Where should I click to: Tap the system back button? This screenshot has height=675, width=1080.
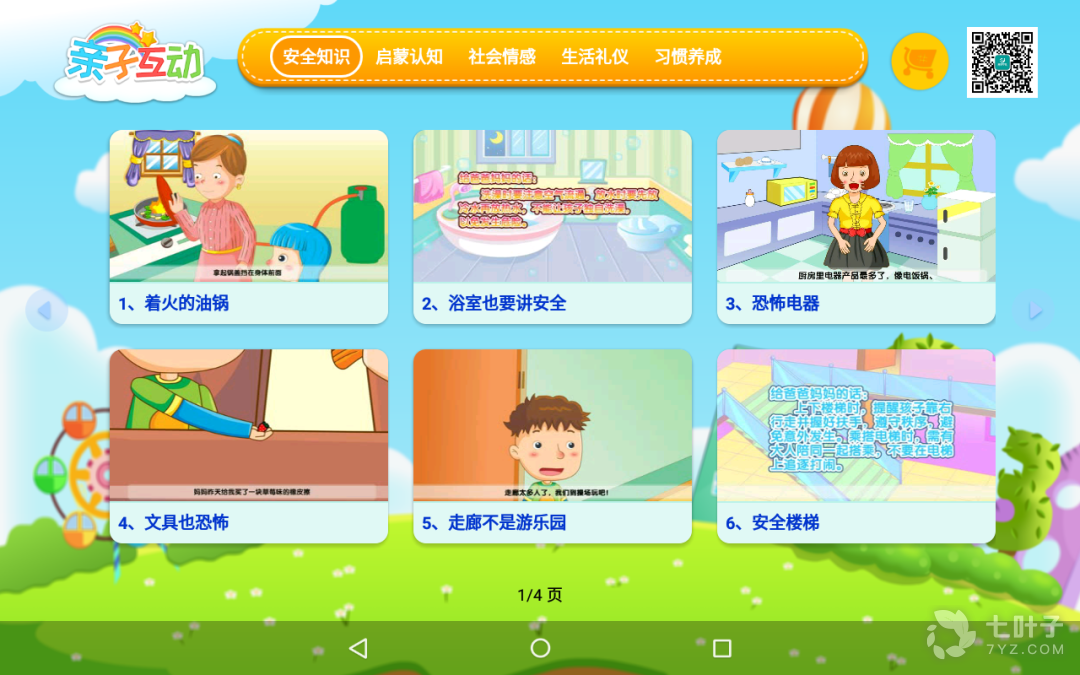point(358,648)
